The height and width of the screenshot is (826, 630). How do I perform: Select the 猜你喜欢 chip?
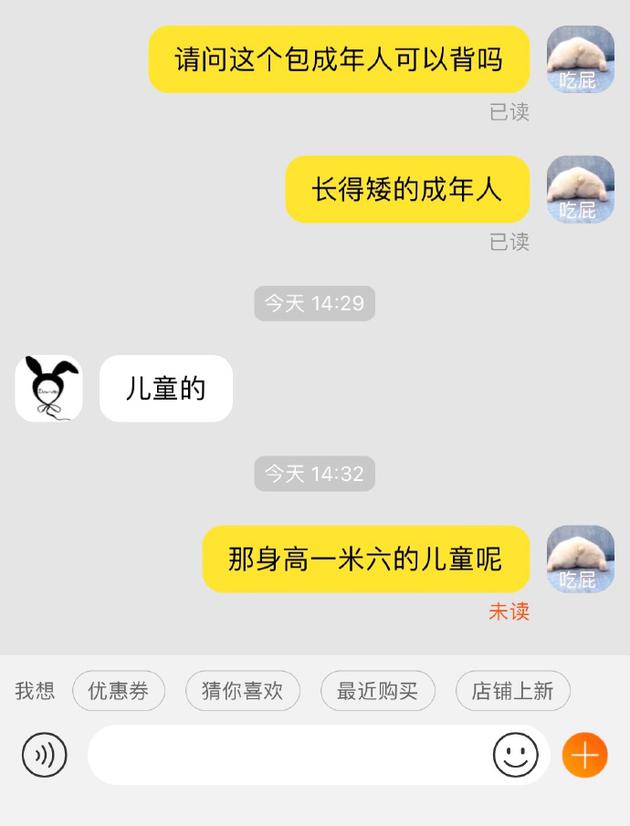pos(243,691)
